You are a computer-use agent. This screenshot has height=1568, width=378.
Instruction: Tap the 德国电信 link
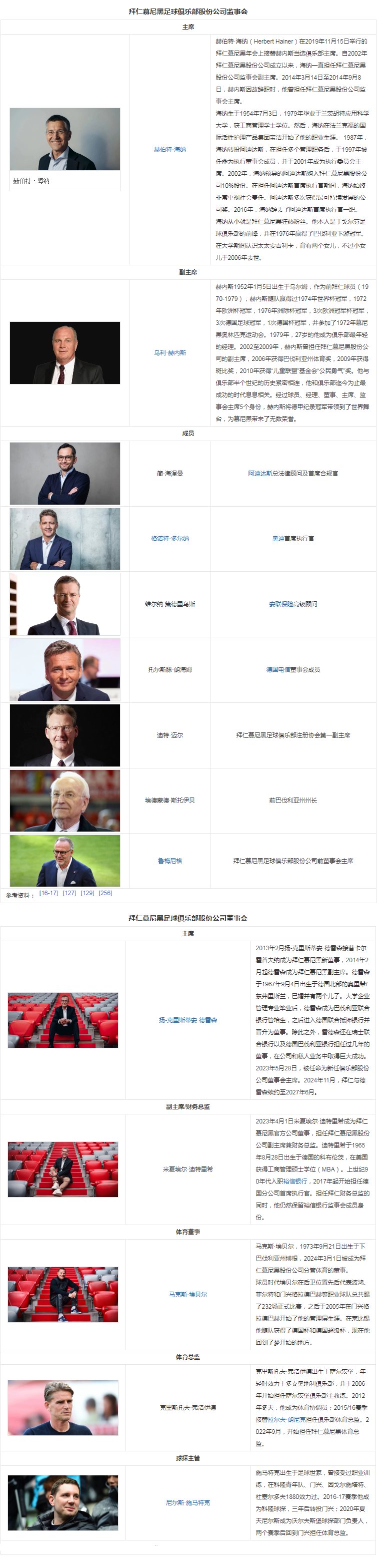tap(277, 669)
